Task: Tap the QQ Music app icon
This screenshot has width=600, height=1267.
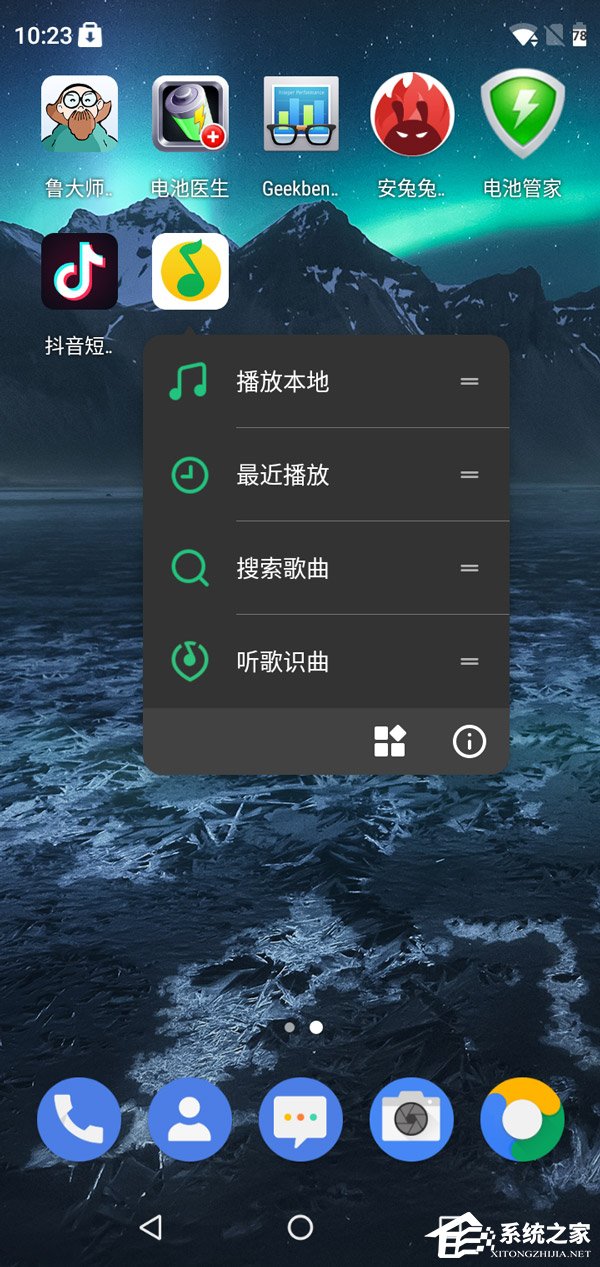Action: pyautogui.click(x=190, y=272)
